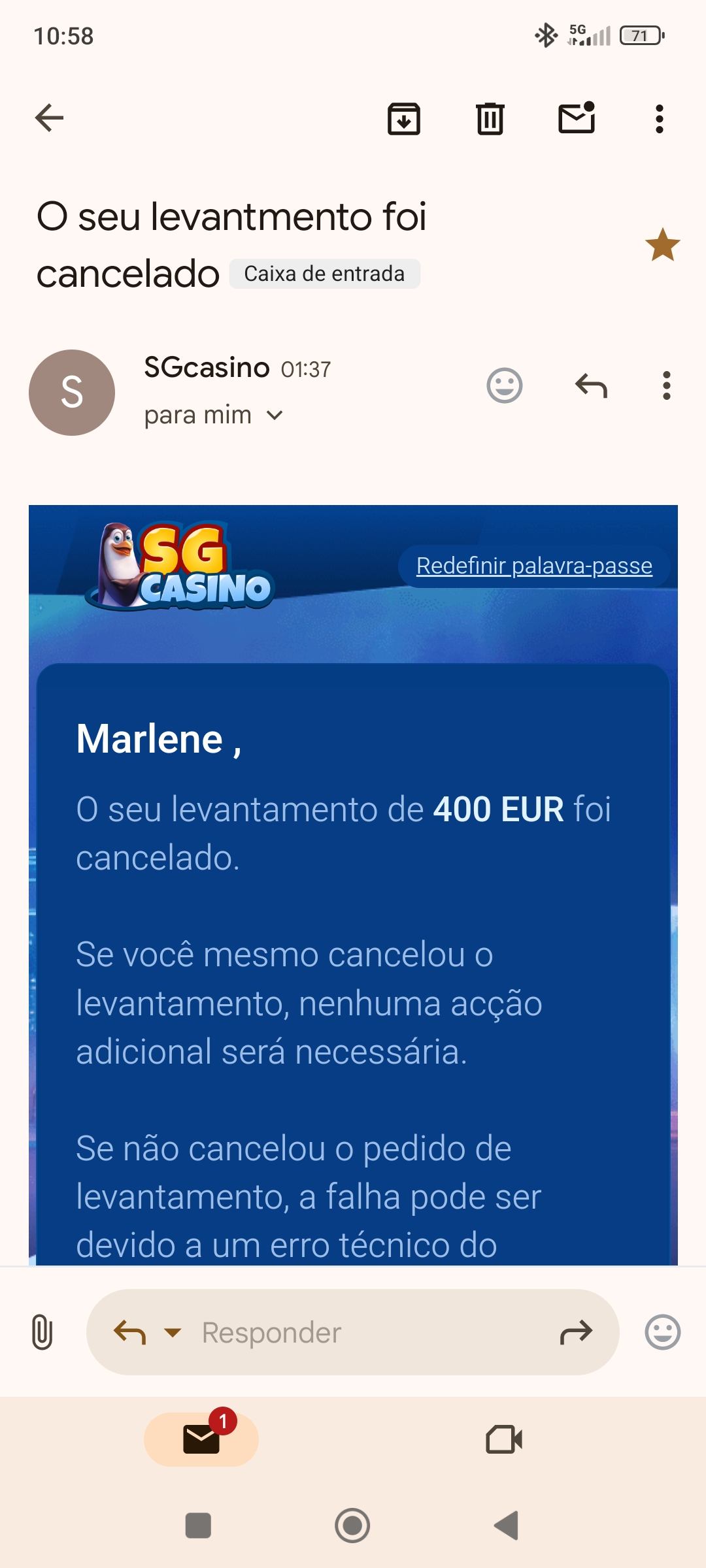Viewport: 706px width, 1568px height.
Task: Forward this email with the arrow
Action: 576,1332
